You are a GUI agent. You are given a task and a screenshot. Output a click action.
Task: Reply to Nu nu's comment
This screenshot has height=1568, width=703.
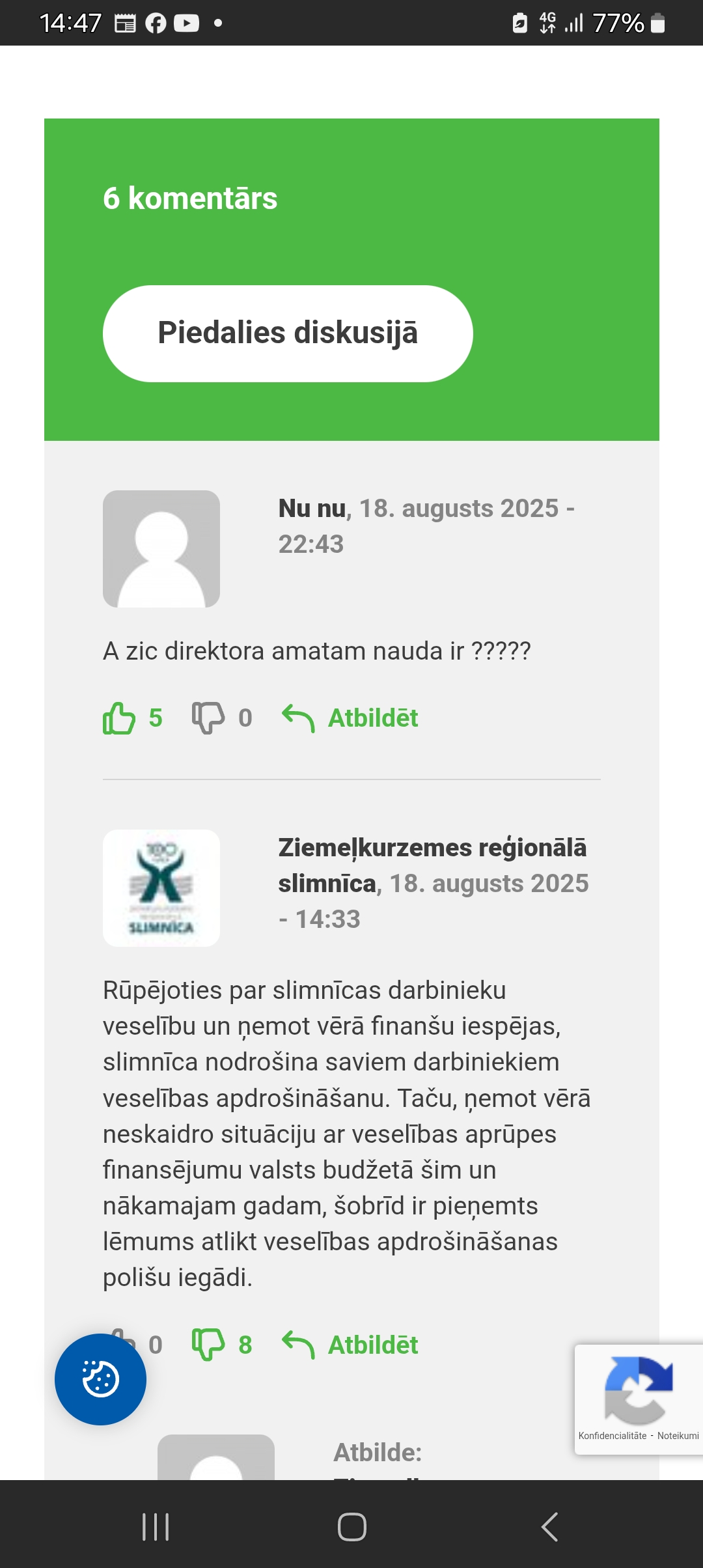pos(351,718)
